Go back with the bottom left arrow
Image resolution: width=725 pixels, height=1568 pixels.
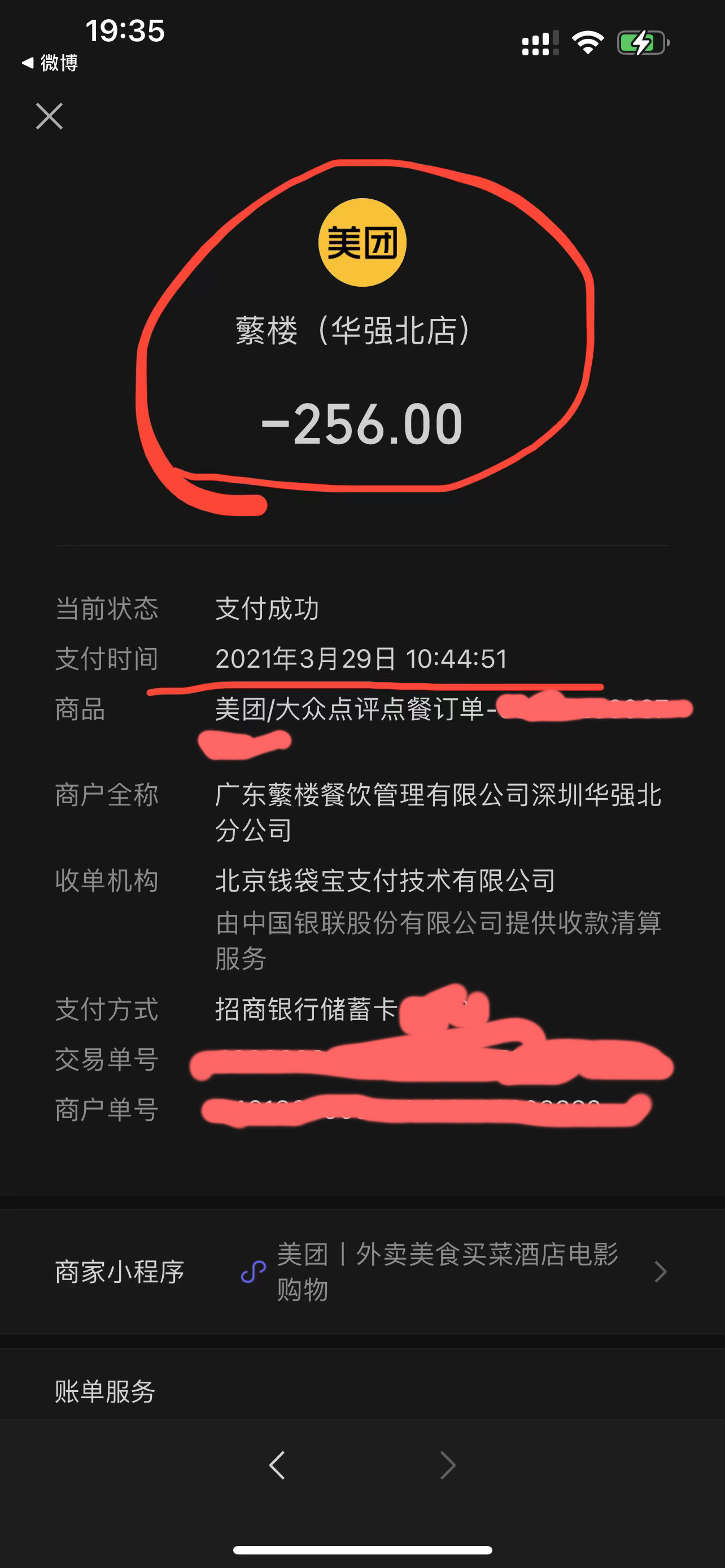(277, 1465)
